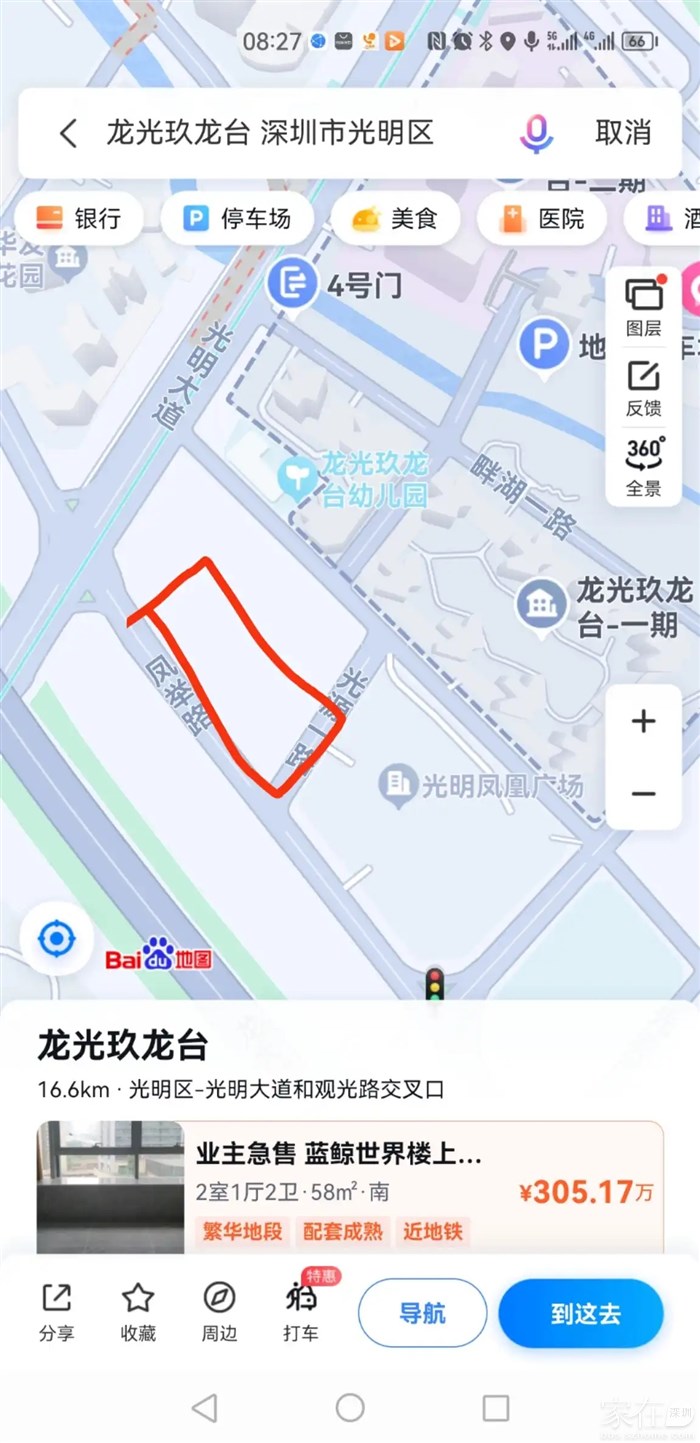This screenshot has height=1443, width=700.
Task: Start navigation with 导航
Action: (x=422, y=1313)
